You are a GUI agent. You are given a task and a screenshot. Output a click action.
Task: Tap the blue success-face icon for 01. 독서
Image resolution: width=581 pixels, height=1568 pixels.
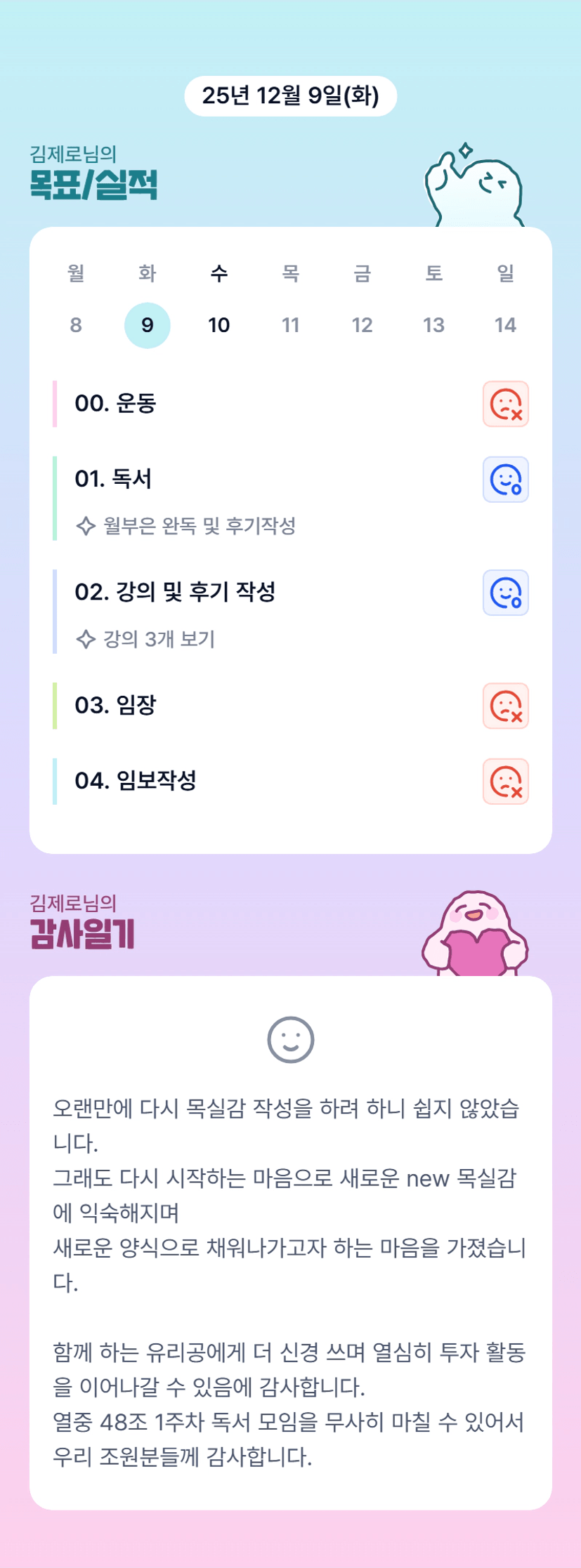tap(506, 480)
